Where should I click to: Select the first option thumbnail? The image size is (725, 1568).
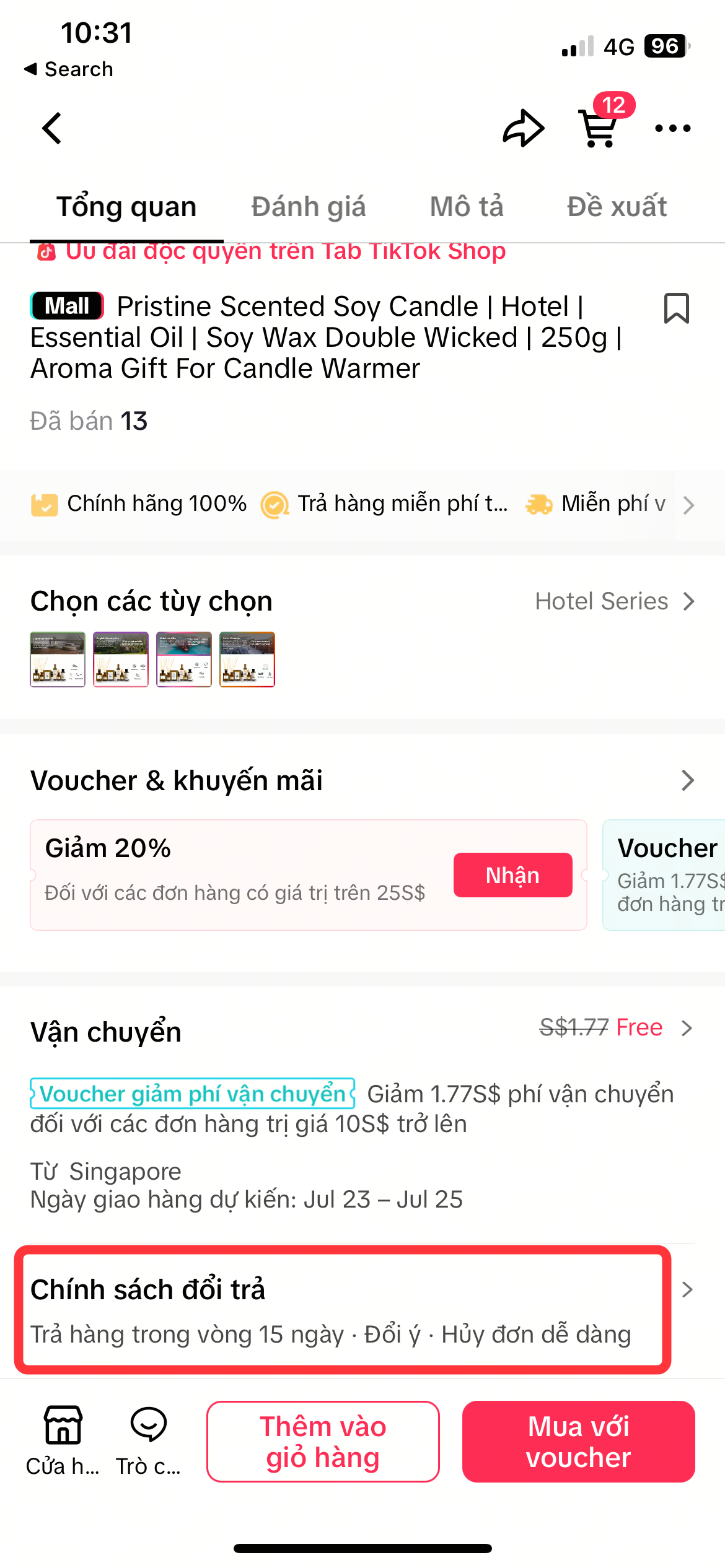[58, 660]
